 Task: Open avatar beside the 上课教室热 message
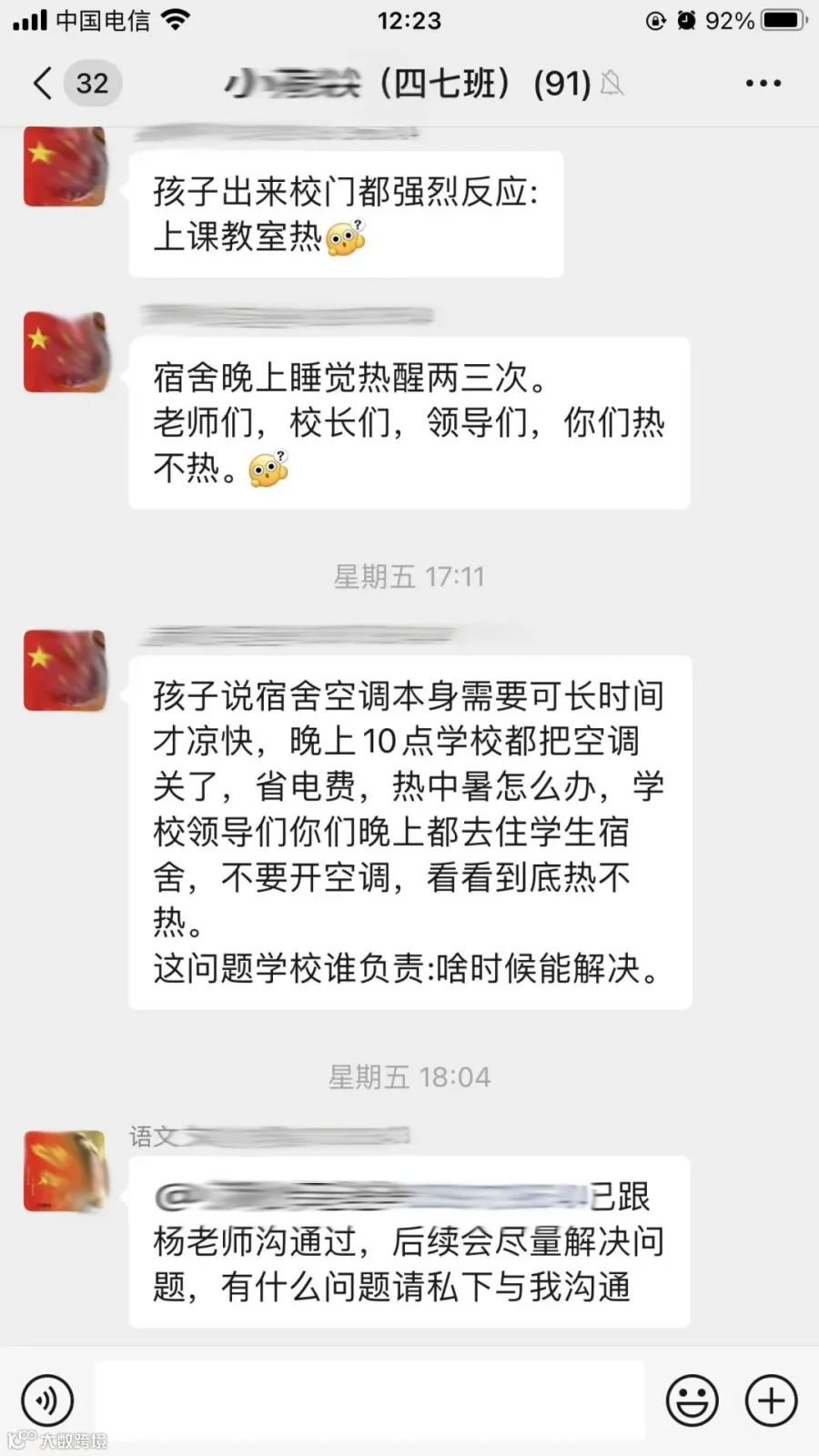[66, 167]
